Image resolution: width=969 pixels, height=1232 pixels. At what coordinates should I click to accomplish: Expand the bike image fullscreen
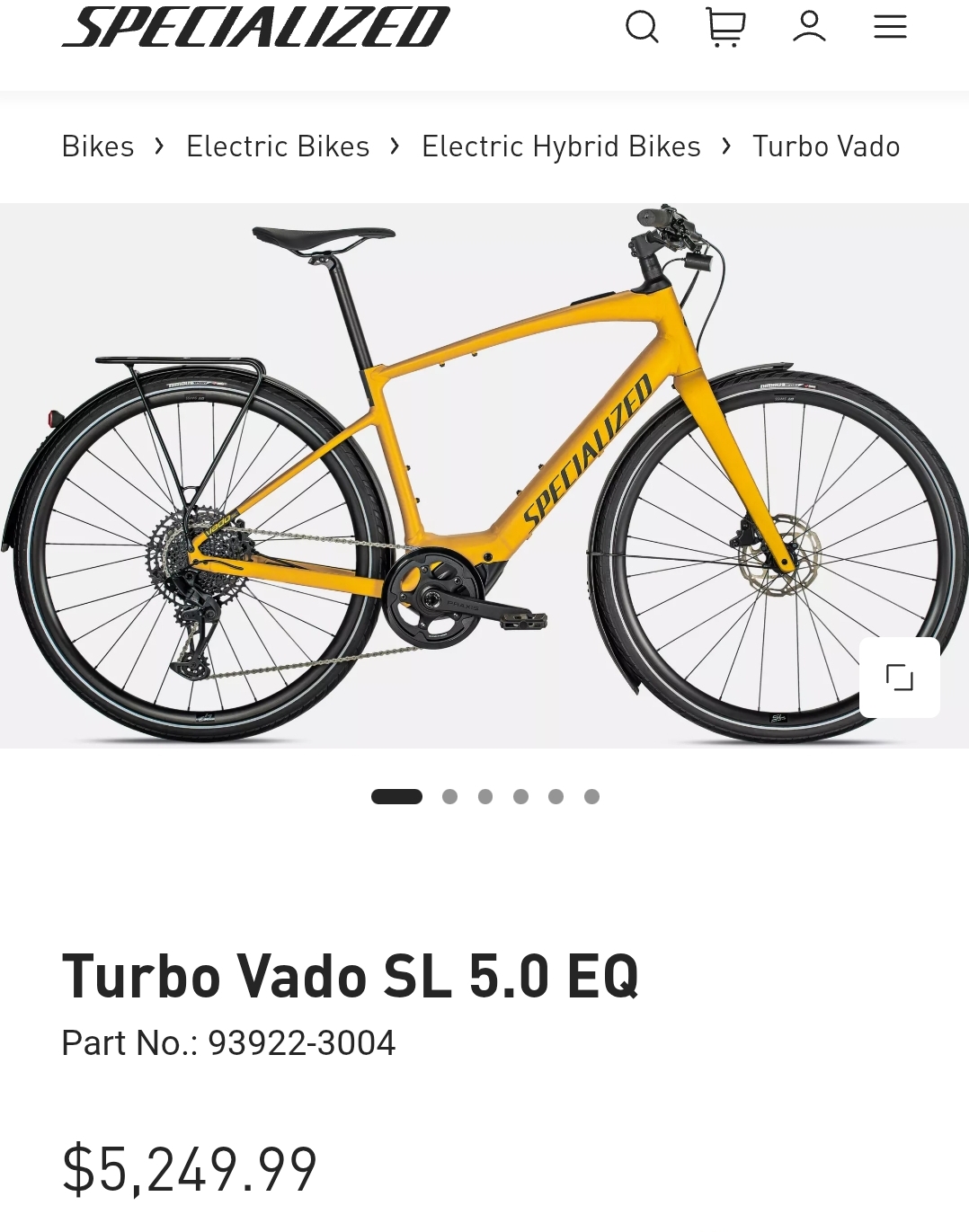pos(899,678)
